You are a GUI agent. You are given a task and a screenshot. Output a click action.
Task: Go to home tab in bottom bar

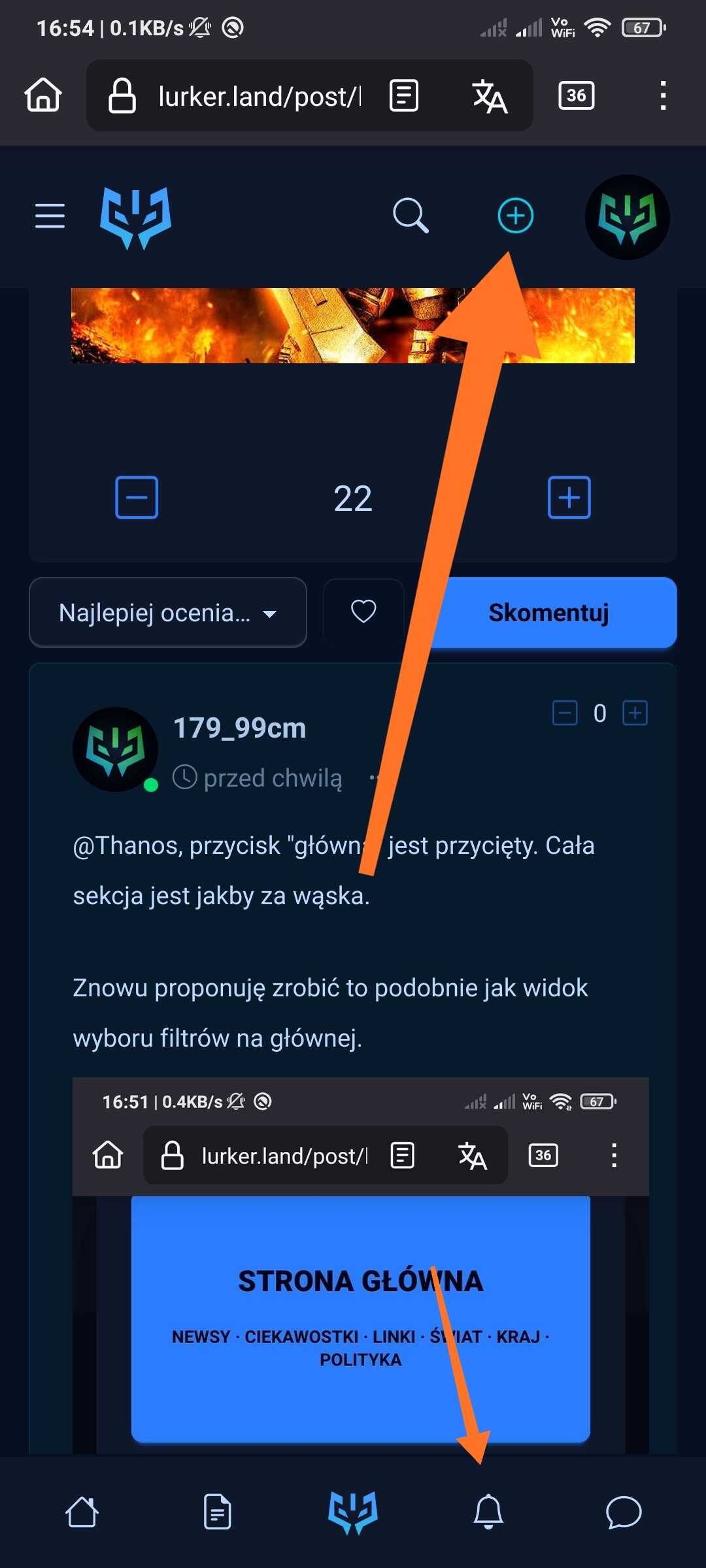point(82,1512)
